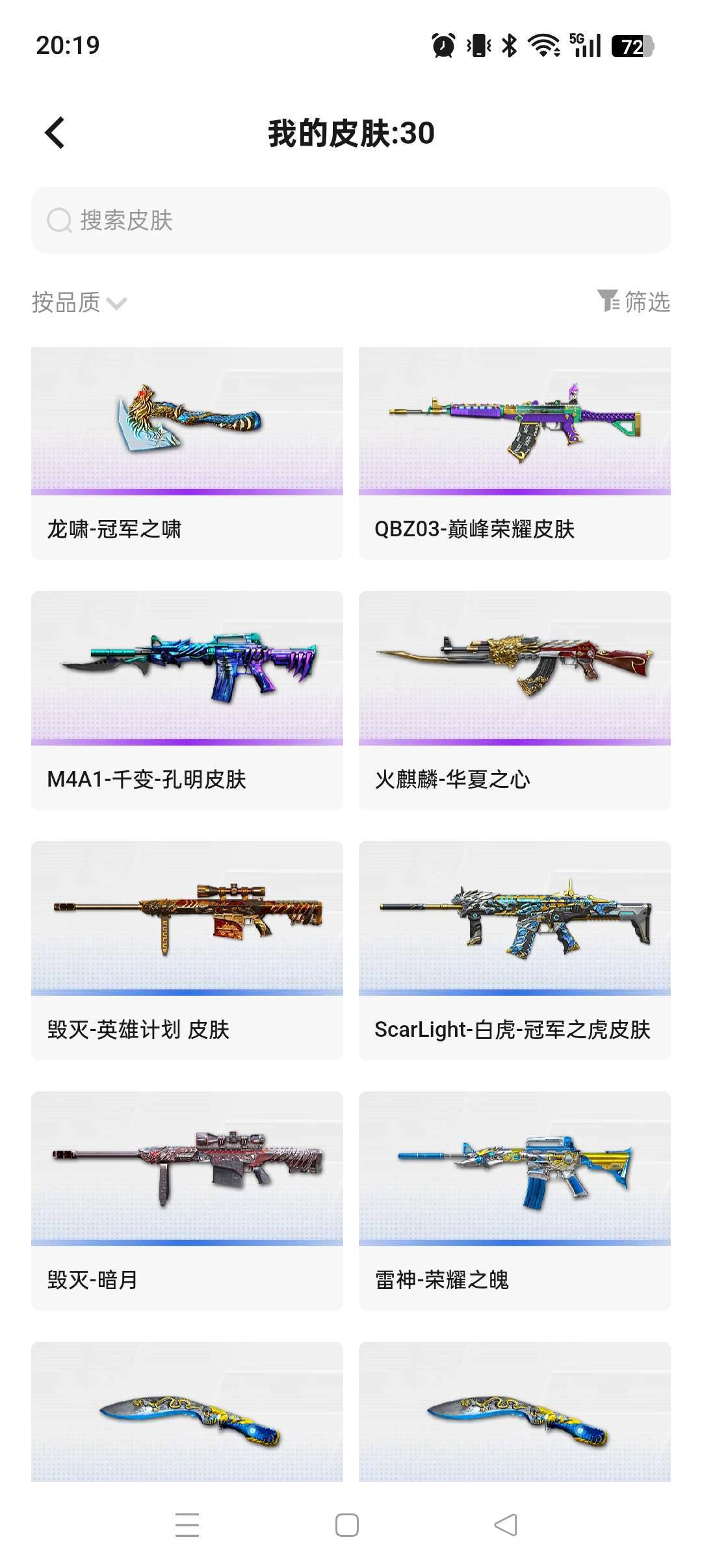Go back using the top-left arrow

tap(55, 133)
